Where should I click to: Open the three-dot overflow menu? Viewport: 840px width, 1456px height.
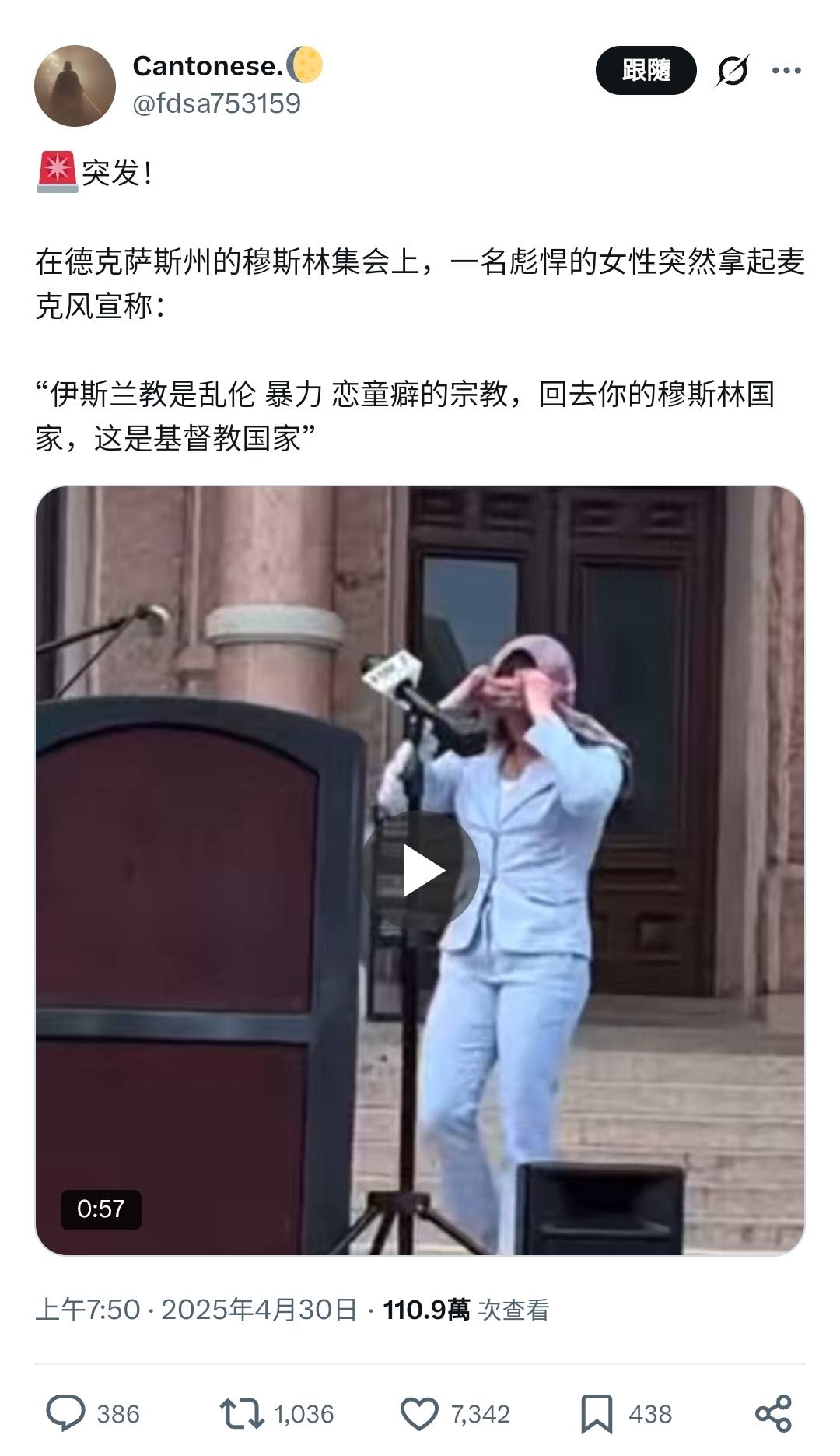tap(786, 71)
